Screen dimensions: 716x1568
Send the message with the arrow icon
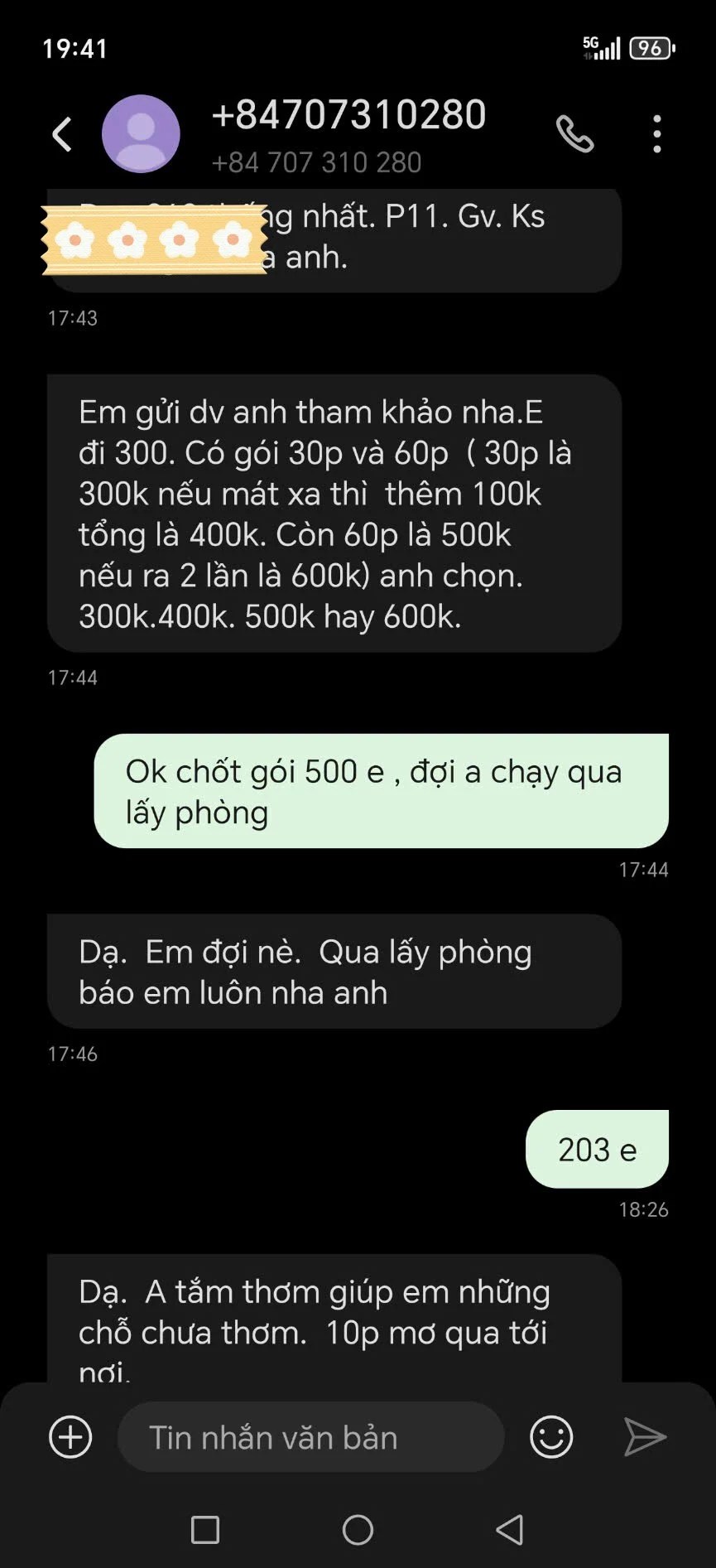tap(645, 1437)
